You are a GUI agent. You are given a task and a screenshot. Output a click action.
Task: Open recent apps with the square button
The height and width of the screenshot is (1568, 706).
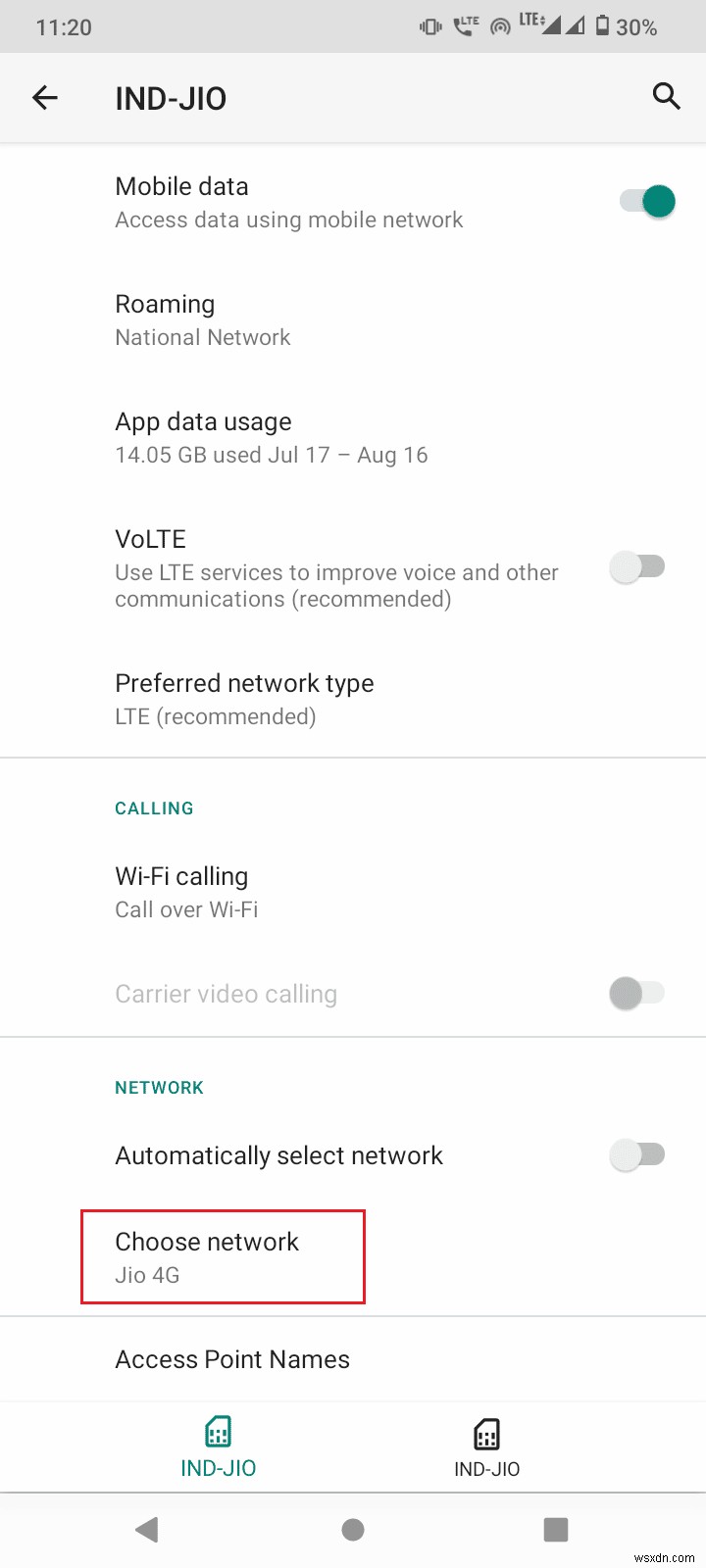tap(556, 1529)
